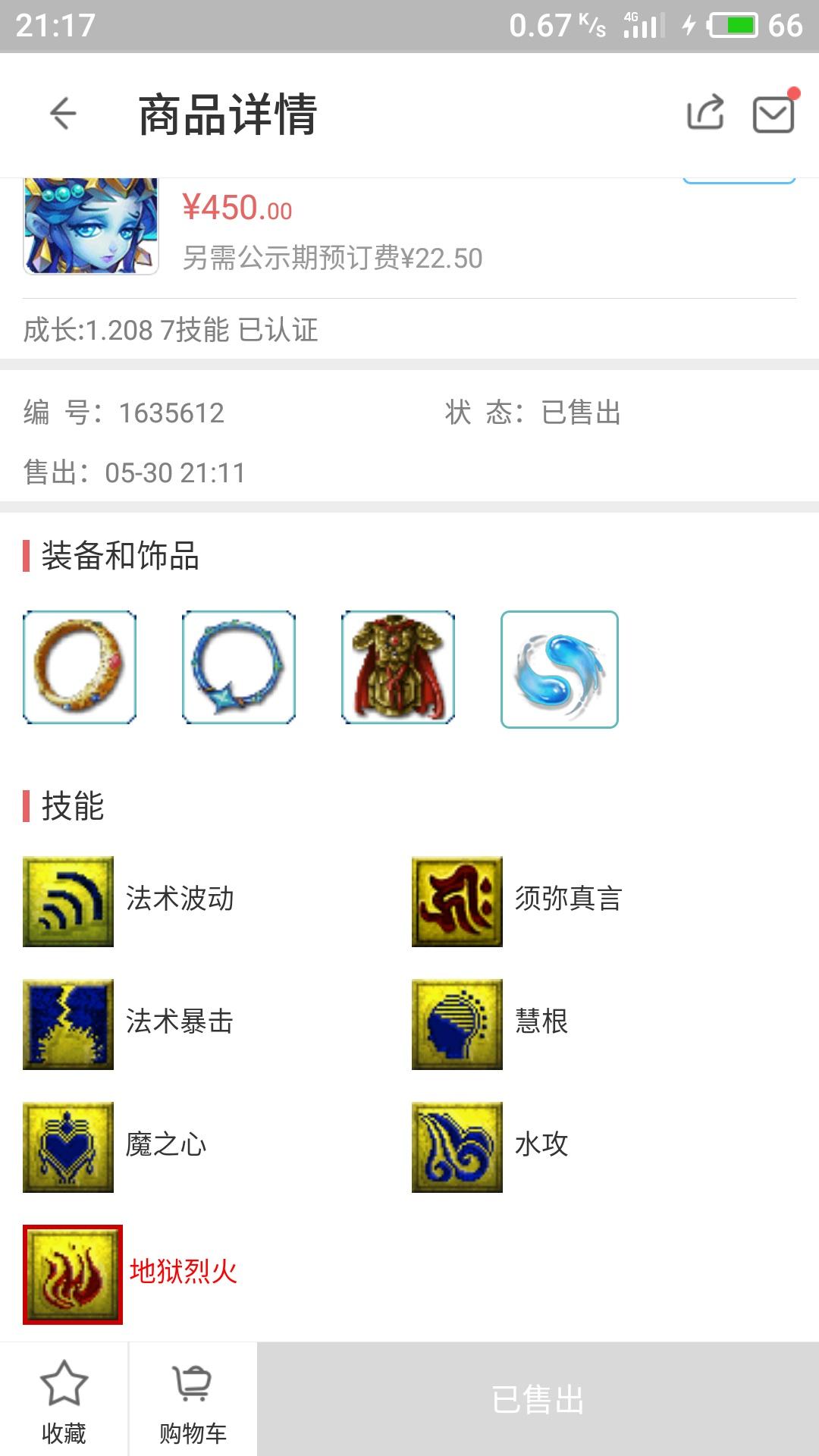The width and height of the screenshot is (819, 1456).
Task: View the red armor equipment item
Action: tap(398, 667)
